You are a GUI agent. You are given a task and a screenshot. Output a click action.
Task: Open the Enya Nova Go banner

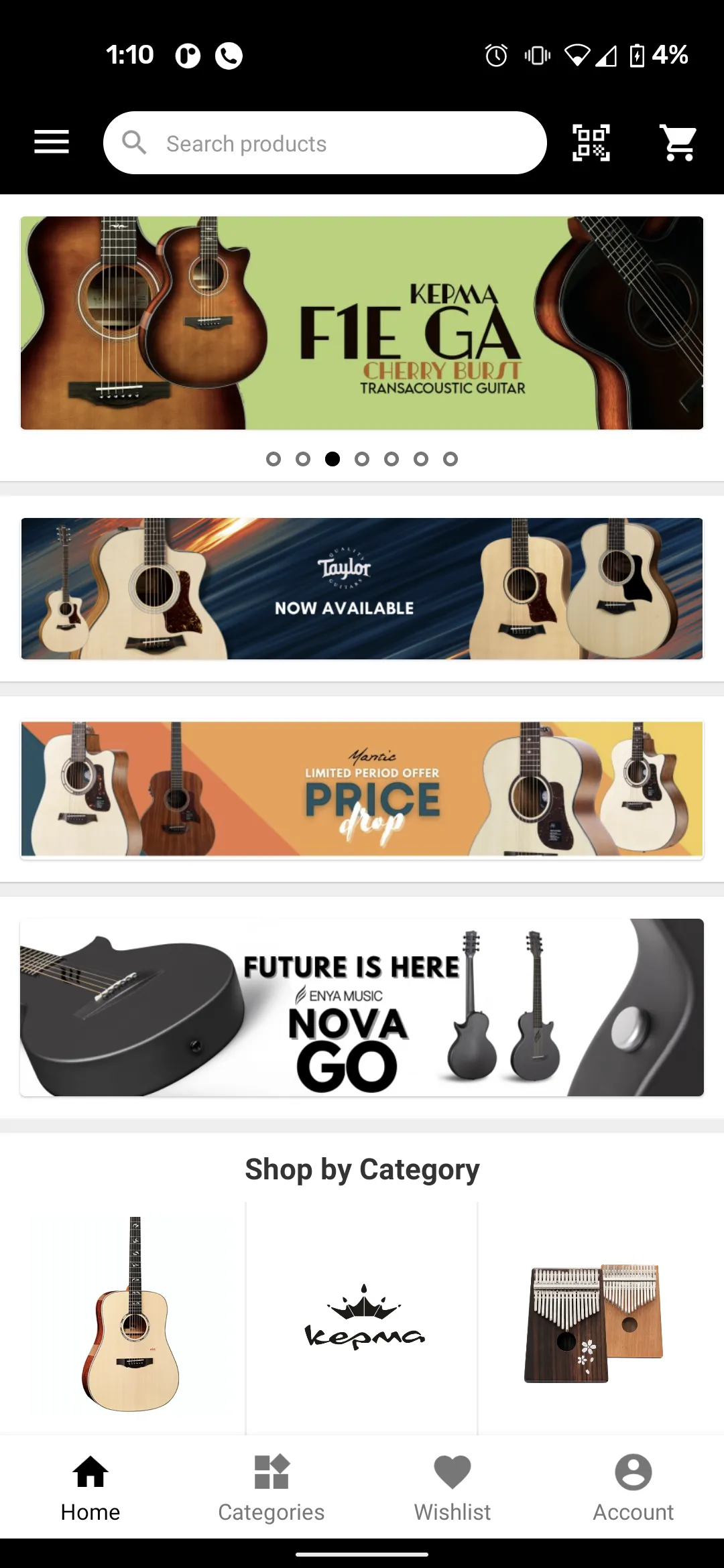pyautogui.click(x=362, y=1007)
